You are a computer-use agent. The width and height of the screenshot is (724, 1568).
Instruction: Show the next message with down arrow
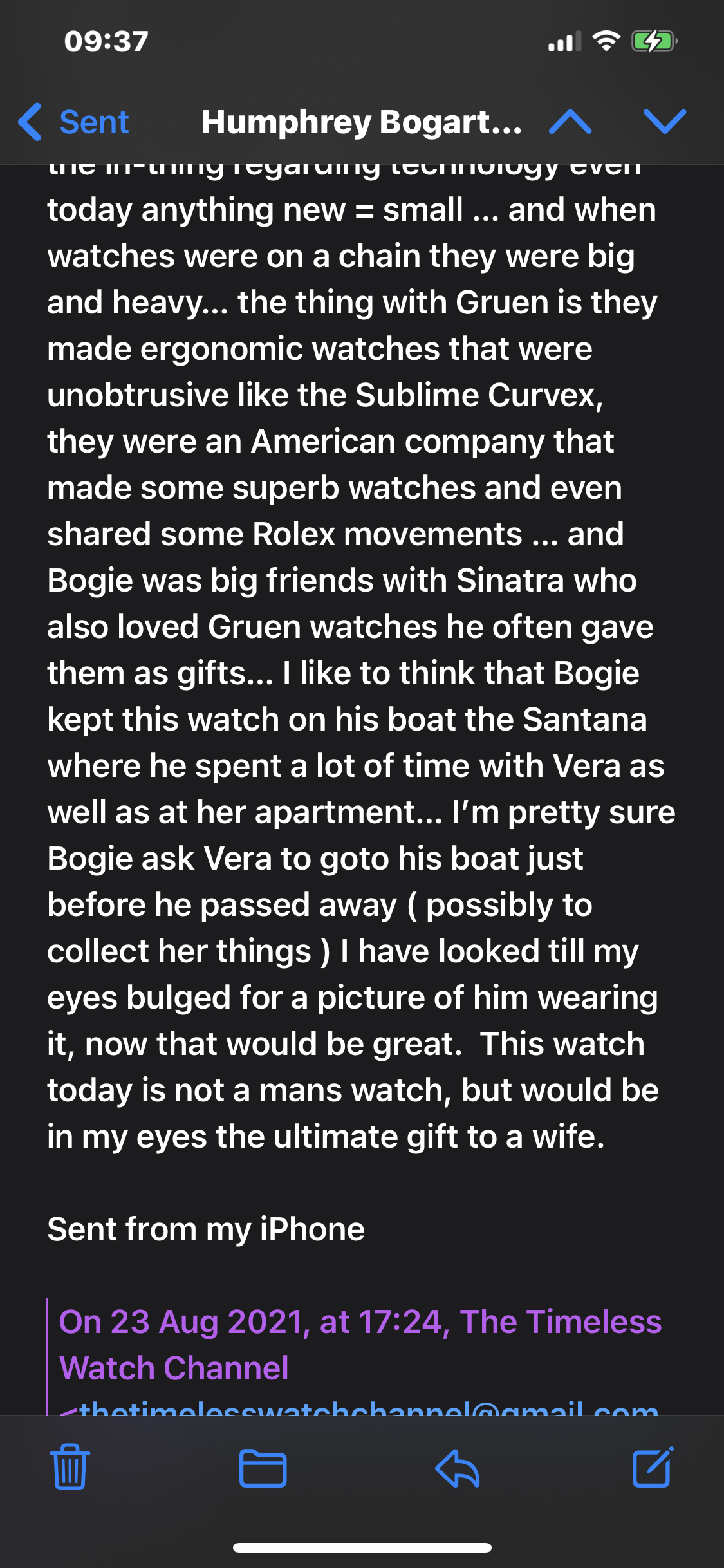tap(664, 122)
